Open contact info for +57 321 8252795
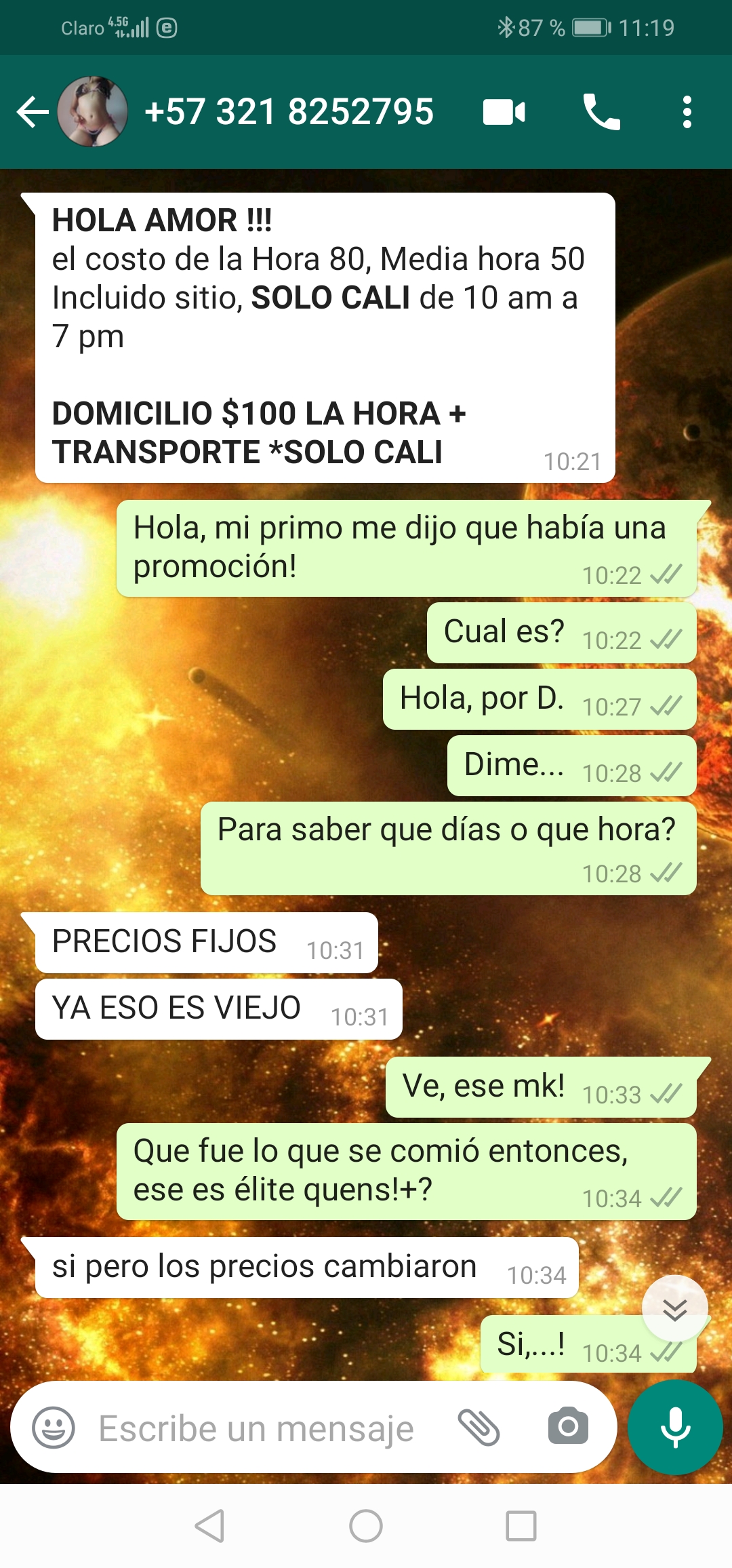This screenshot has width=732, height=1568. pos(289,112)
